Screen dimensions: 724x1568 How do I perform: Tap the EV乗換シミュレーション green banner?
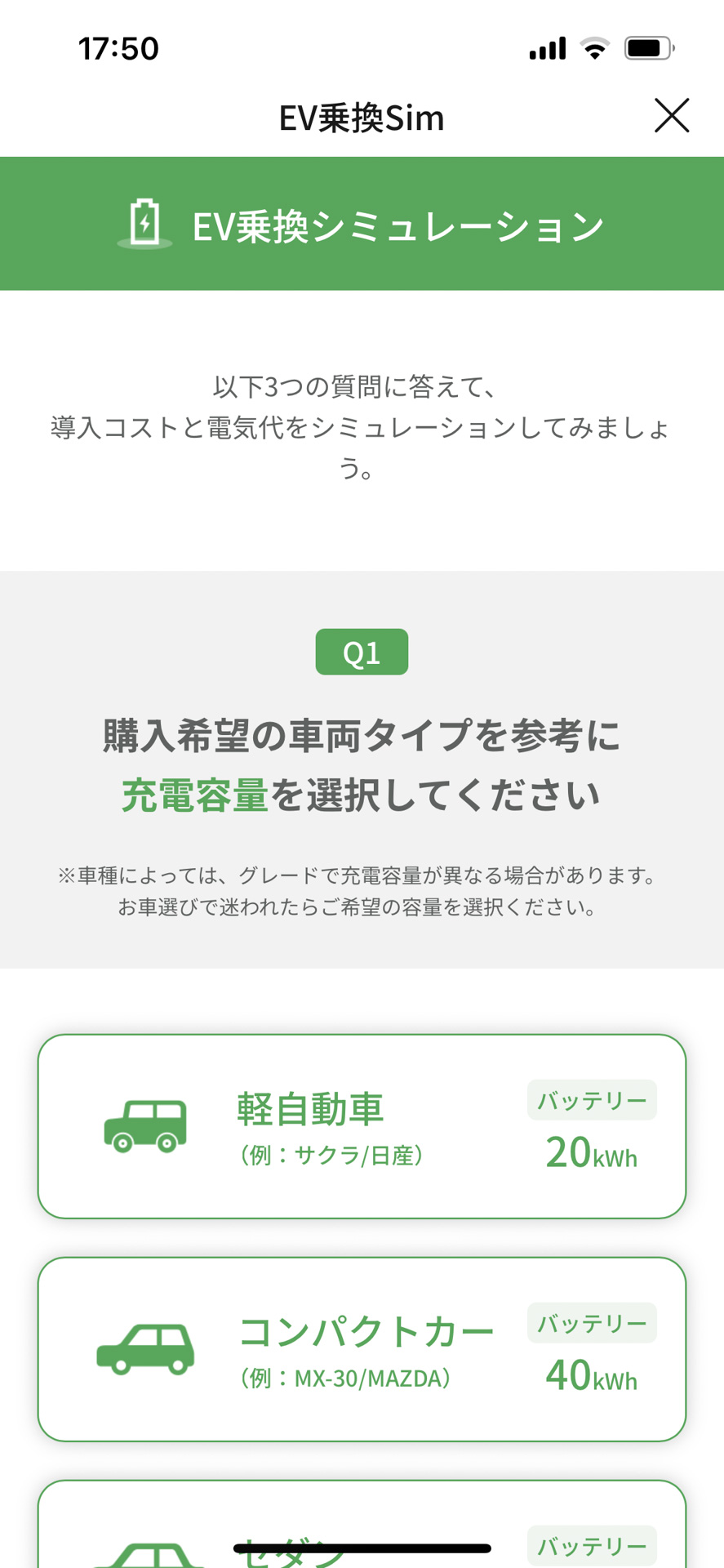[362, 224]
